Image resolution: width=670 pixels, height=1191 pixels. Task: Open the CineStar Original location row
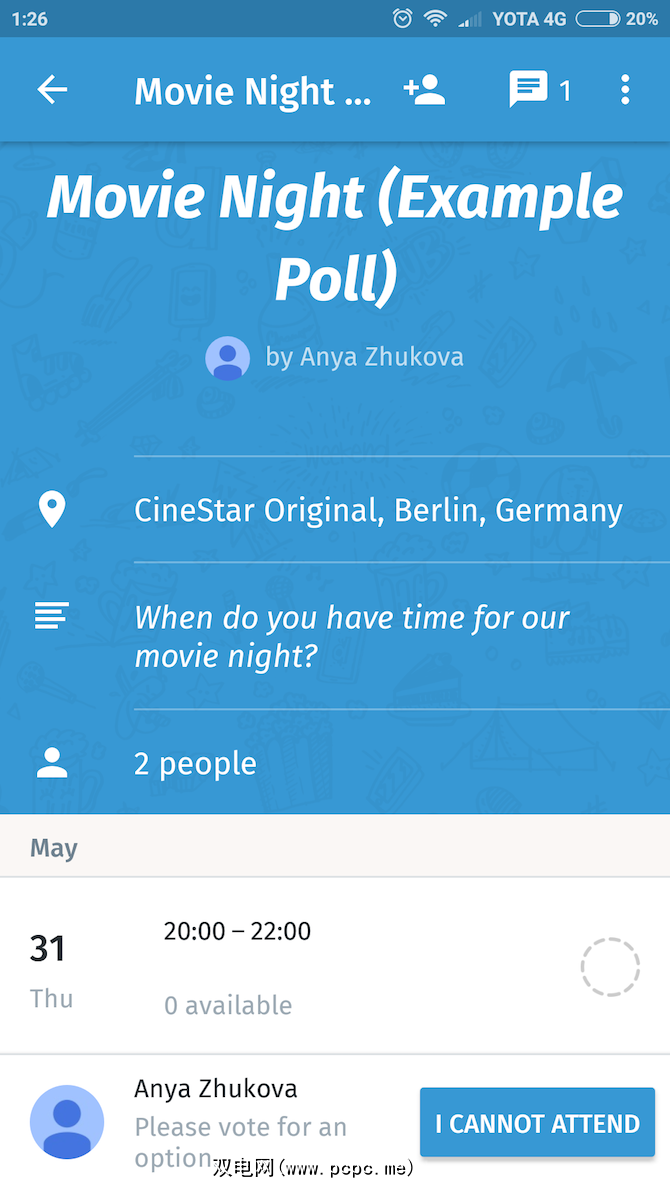(378, 510)
